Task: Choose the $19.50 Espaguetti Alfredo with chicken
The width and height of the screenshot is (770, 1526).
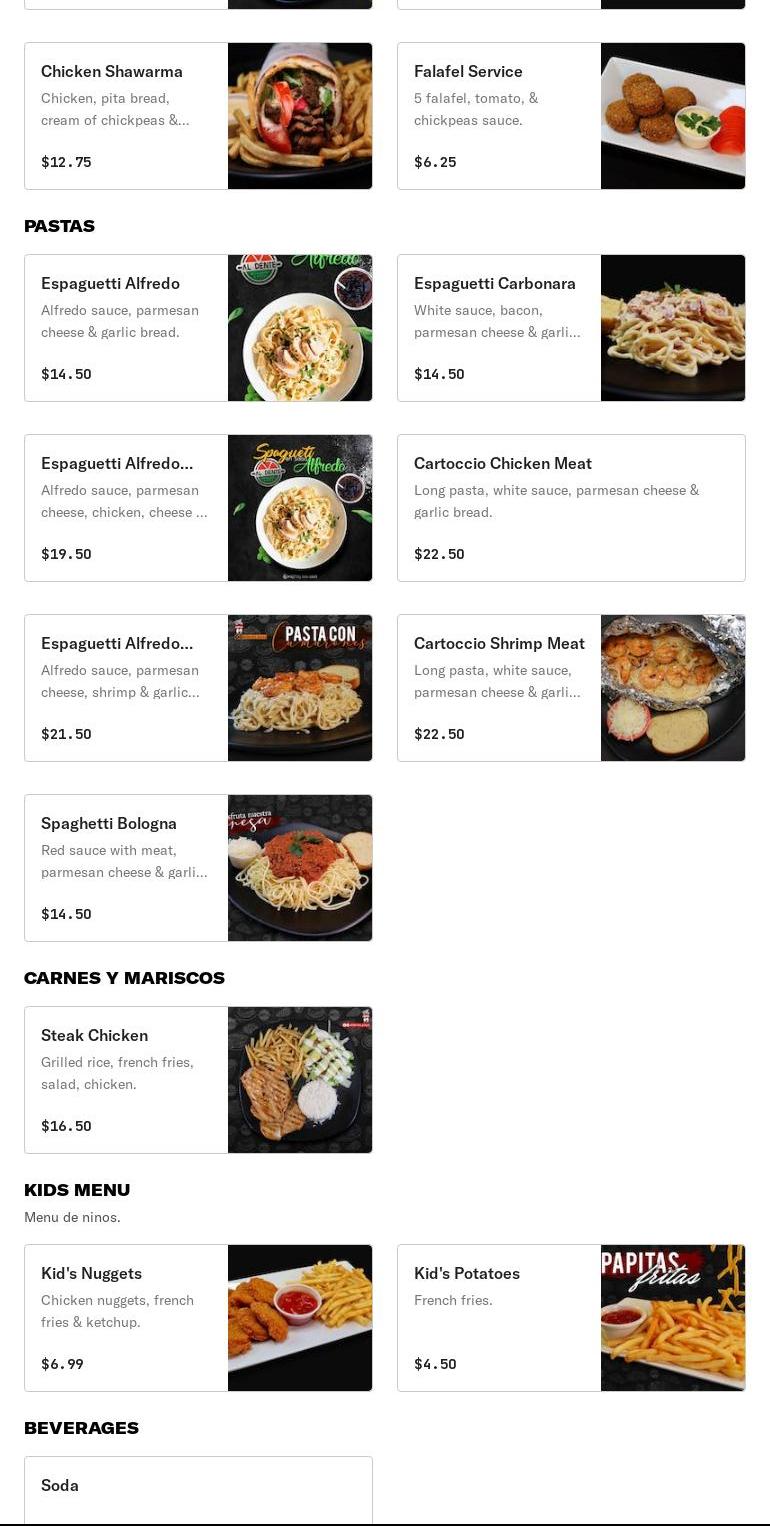Action: point(198,508)
